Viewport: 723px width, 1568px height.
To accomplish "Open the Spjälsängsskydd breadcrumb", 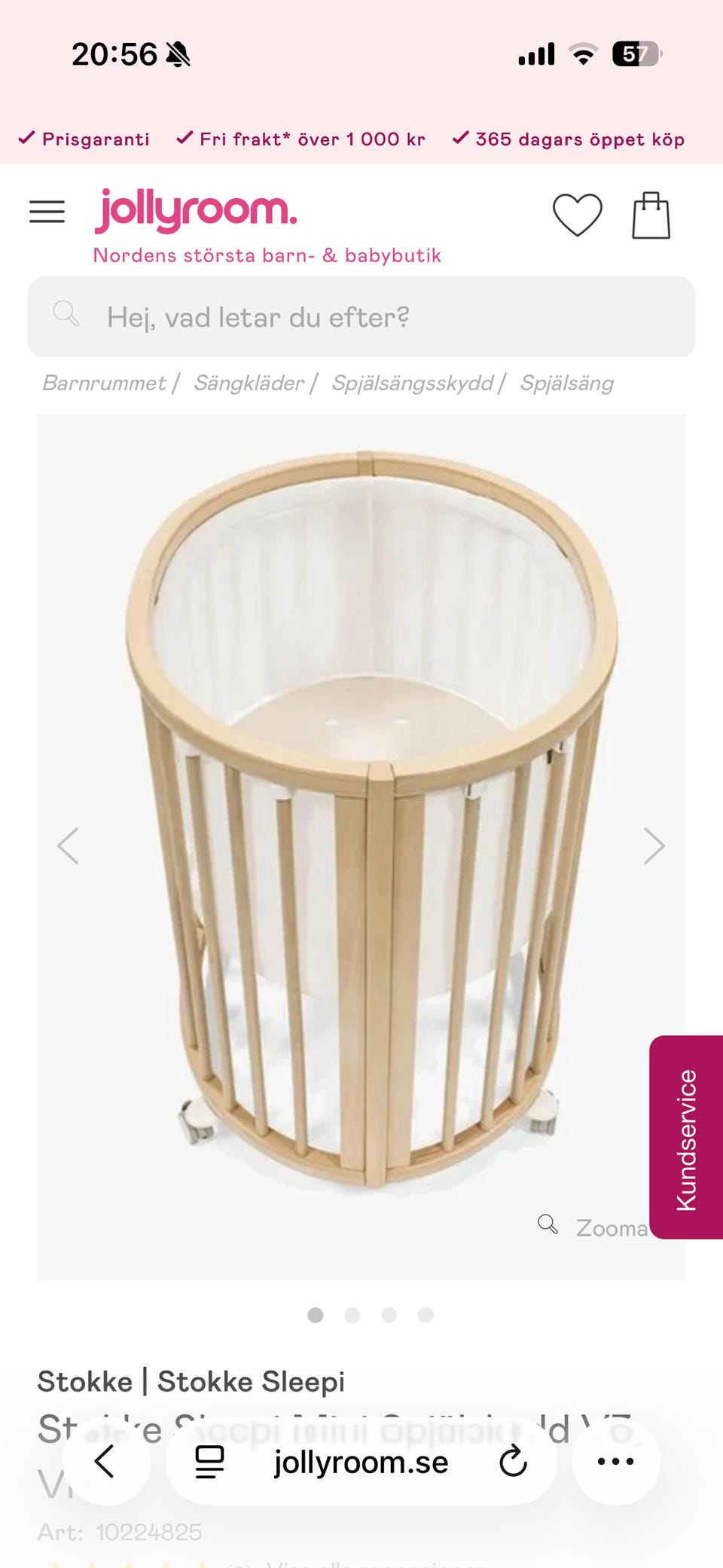I will [x=413, y=383].
